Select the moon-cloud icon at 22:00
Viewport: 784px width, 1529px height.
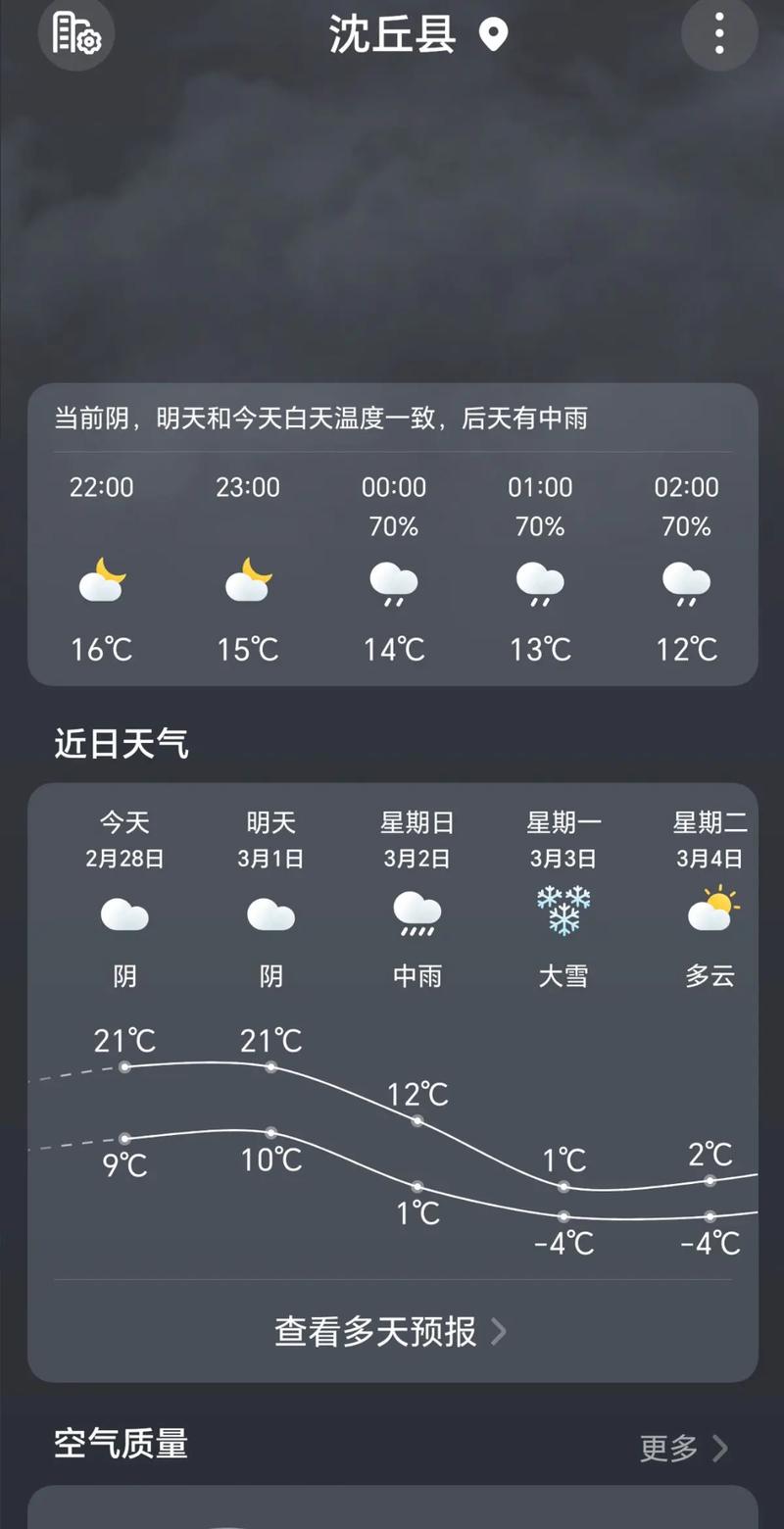click(x=101, y=581)
